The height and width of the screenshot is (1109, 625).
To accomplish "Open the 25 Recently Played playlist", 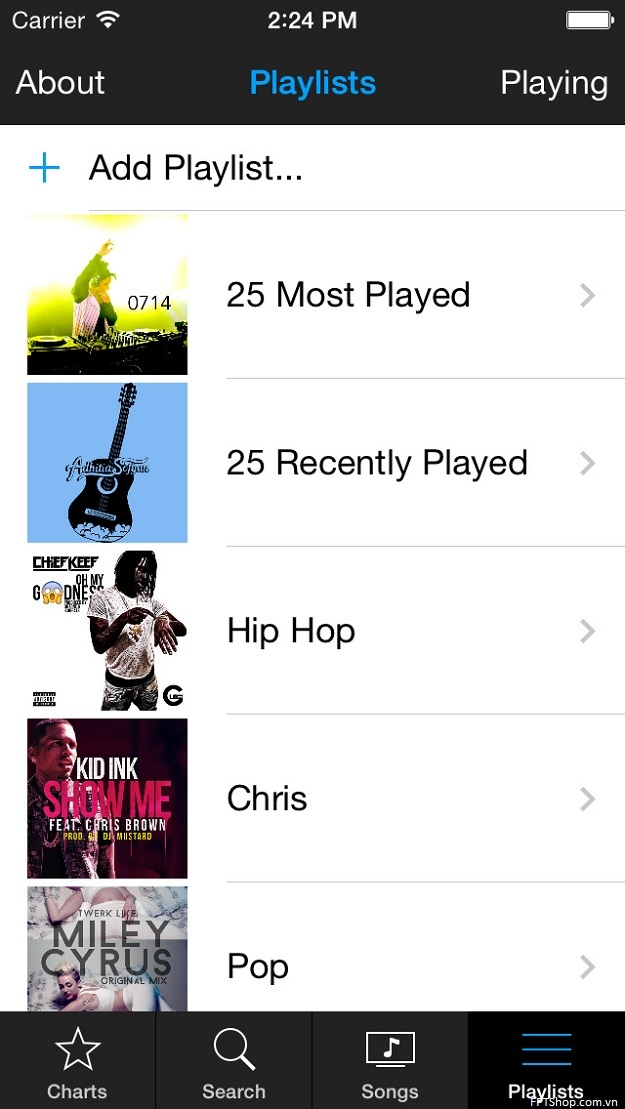I will [x=312, y=463].
